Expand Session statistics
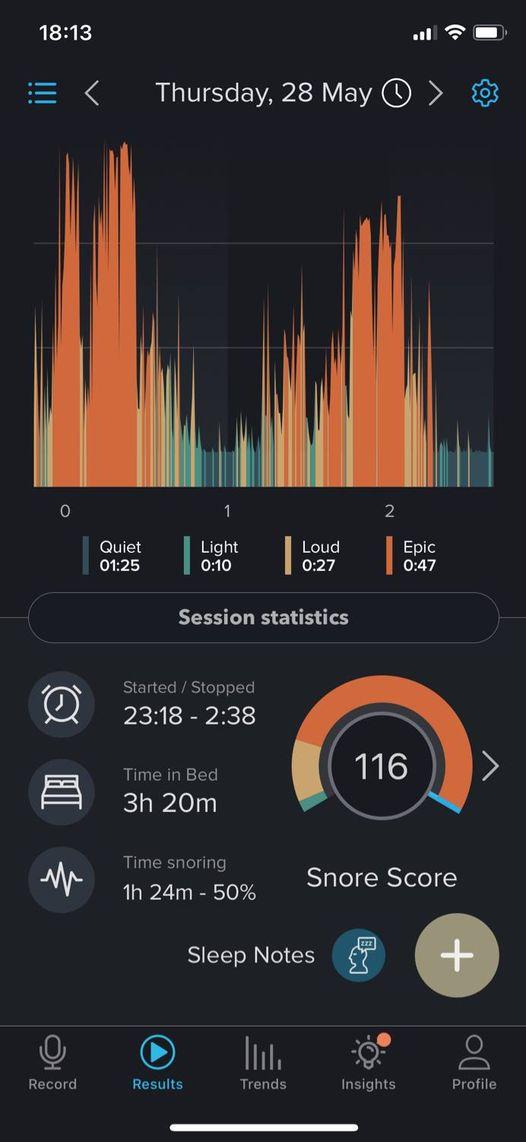 coord(264,618)
